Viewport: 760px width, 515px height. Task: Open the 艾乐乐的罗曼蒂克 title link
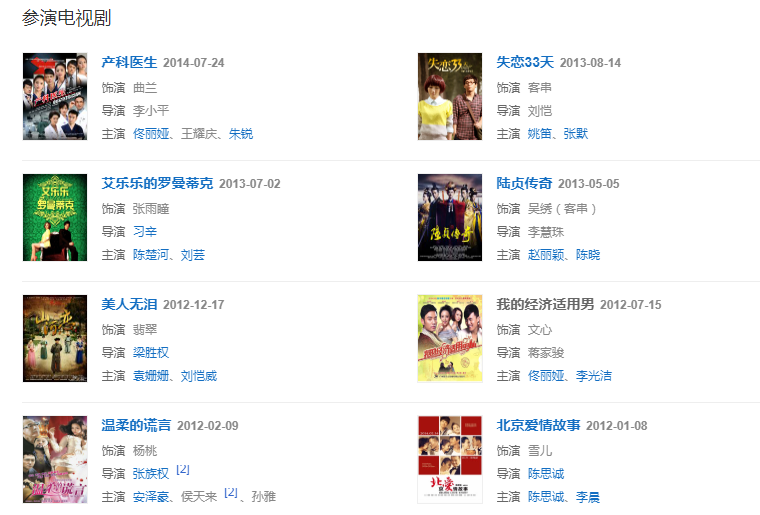(x=157, y=183)
